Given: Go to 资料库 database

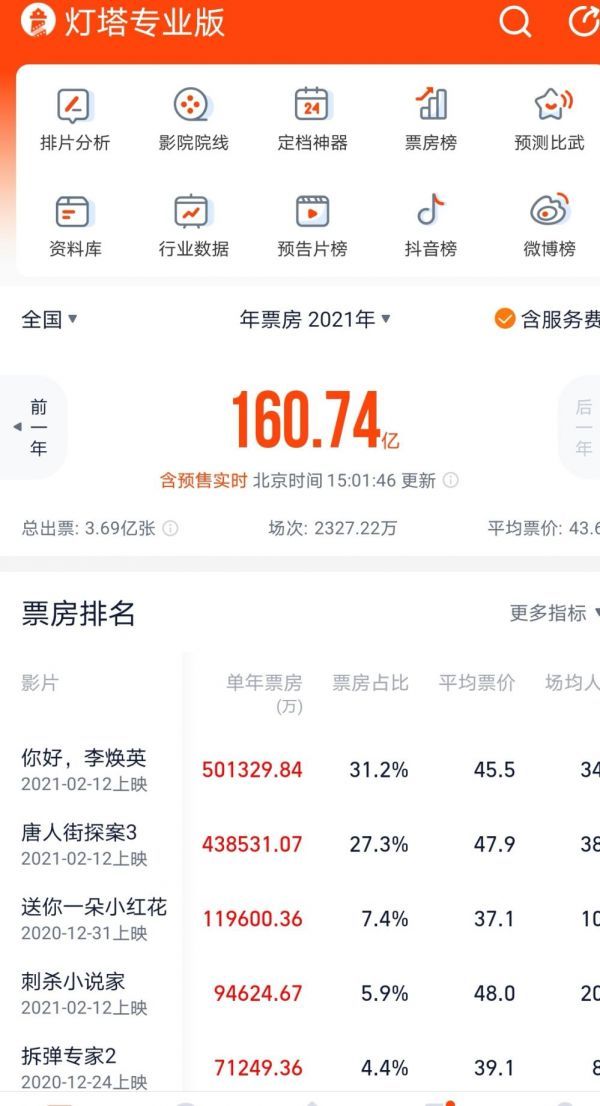Looking at the screenshot, I should (x=75, y=226).
